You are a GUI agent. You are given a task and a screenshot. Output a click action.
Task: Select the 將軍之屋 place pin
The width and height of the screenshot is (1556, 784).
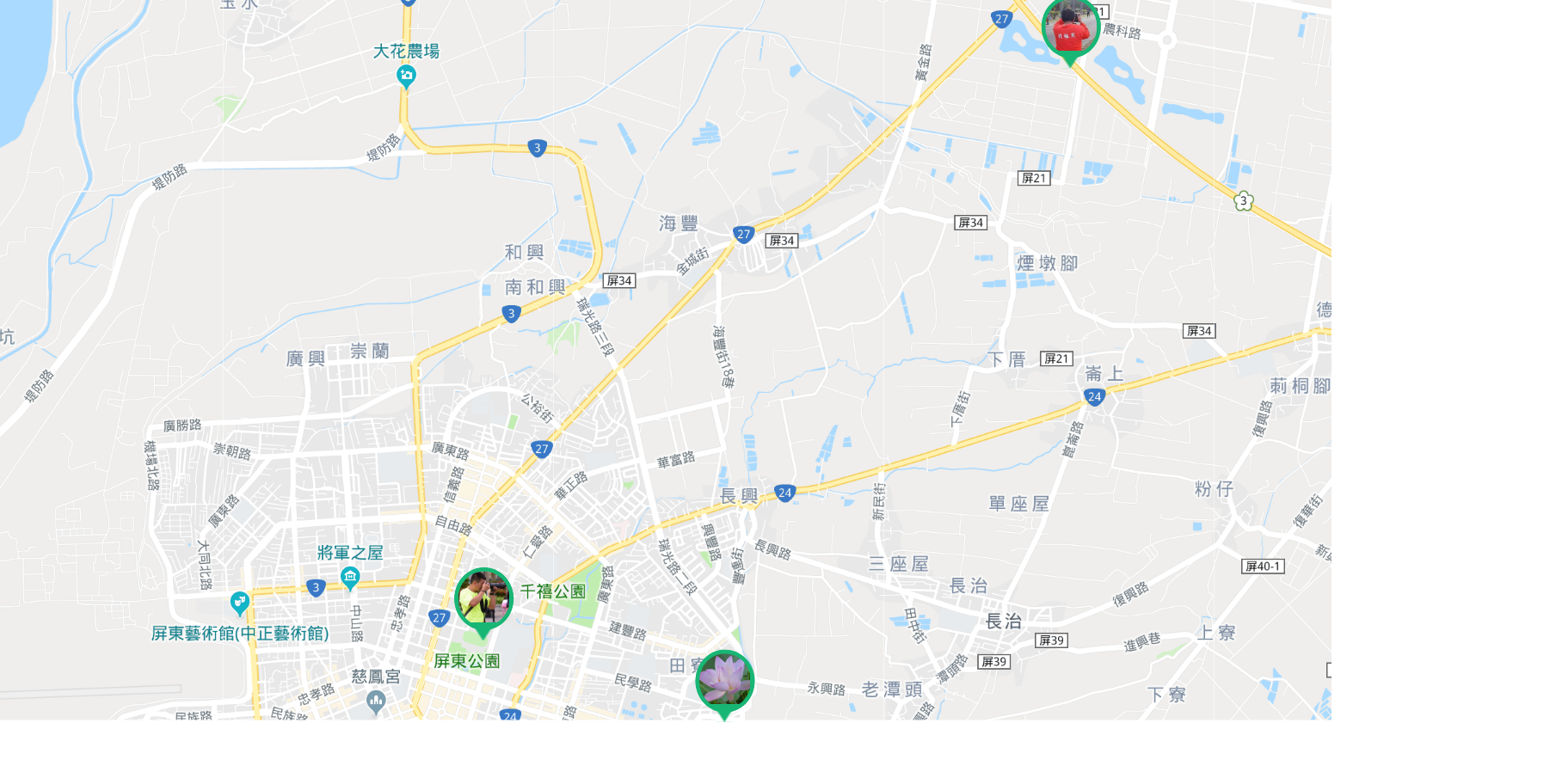click(349, 578)
